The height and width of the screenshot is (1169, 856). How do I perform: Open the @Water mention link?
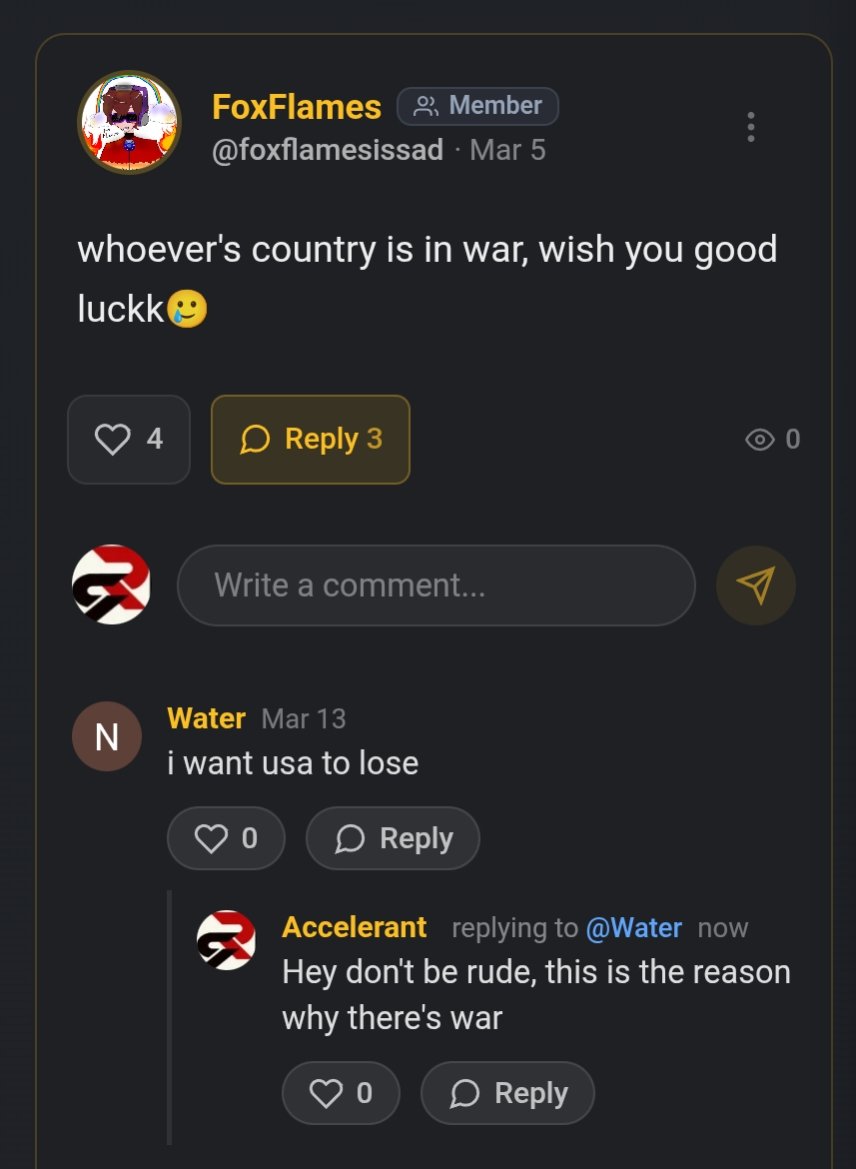point(633,928)
